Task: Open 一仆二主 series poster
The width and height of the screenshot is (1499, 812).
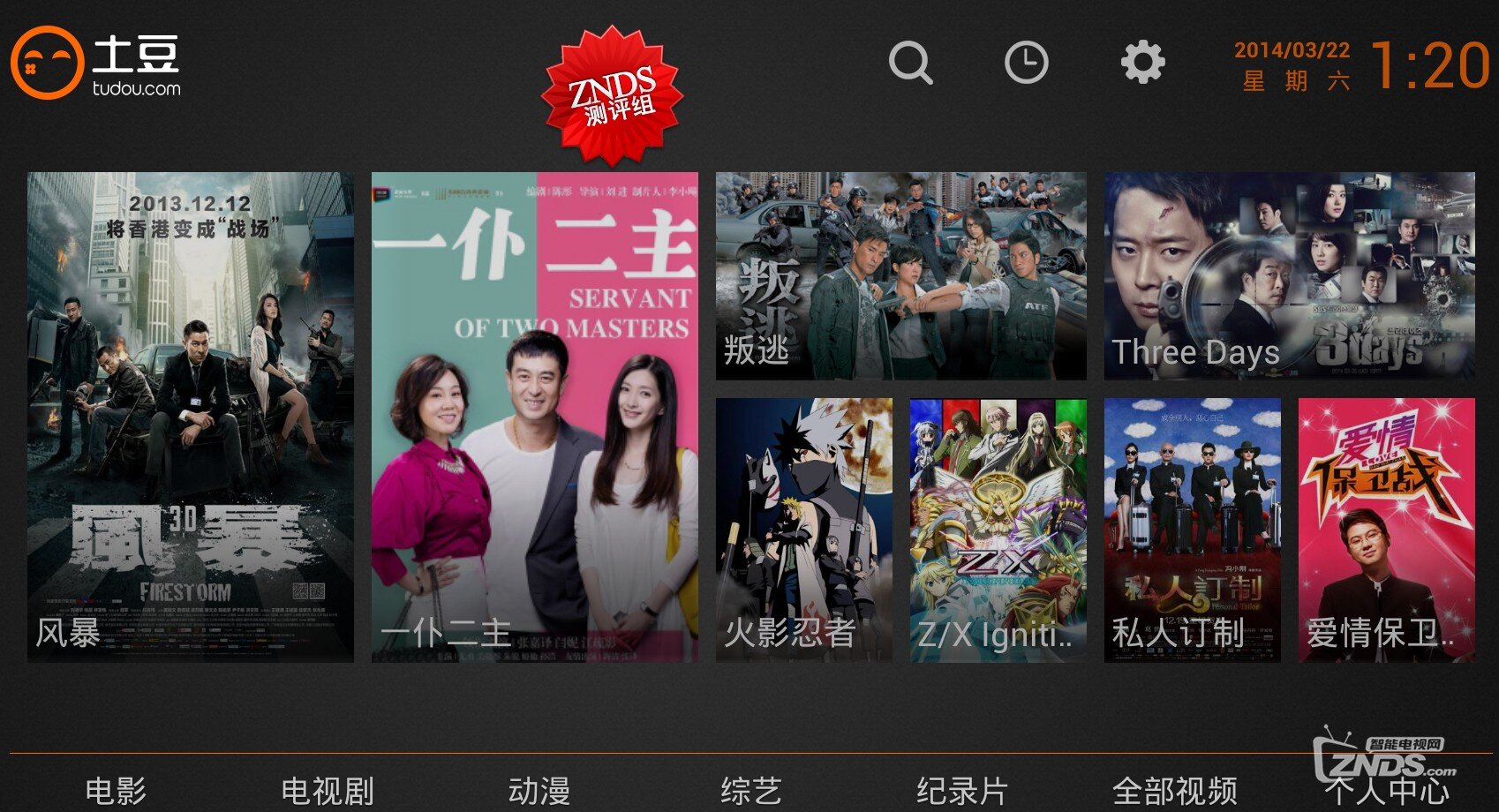Action: coord(534,417)
